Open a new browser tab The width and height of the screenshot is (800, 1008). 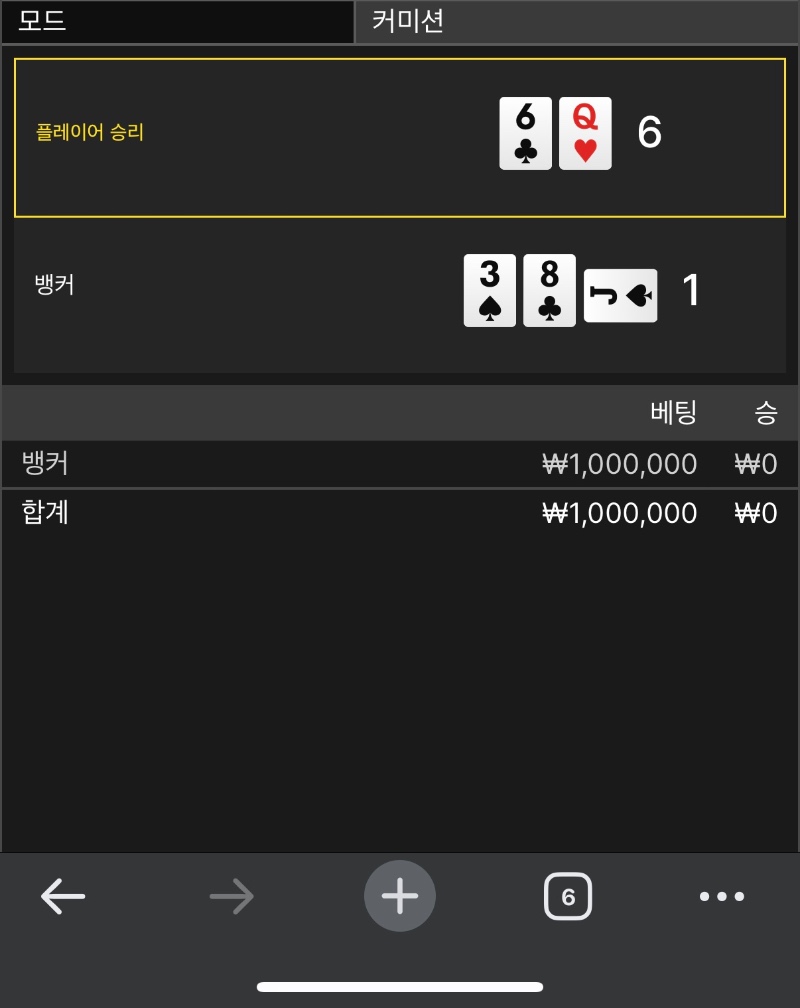click(x=400, y=896)
